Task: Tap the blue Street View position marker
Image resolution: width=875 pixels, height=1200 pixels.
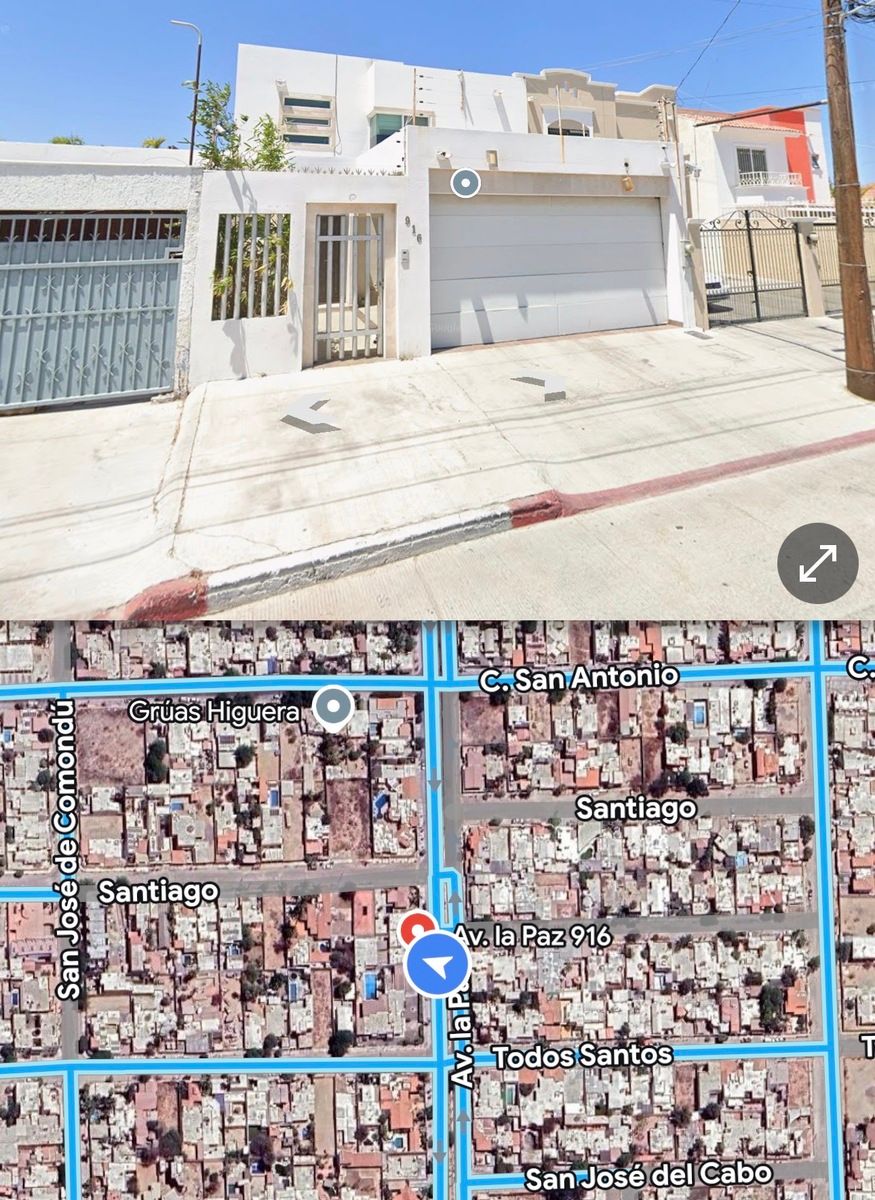Action: click(x=437, y=964)
